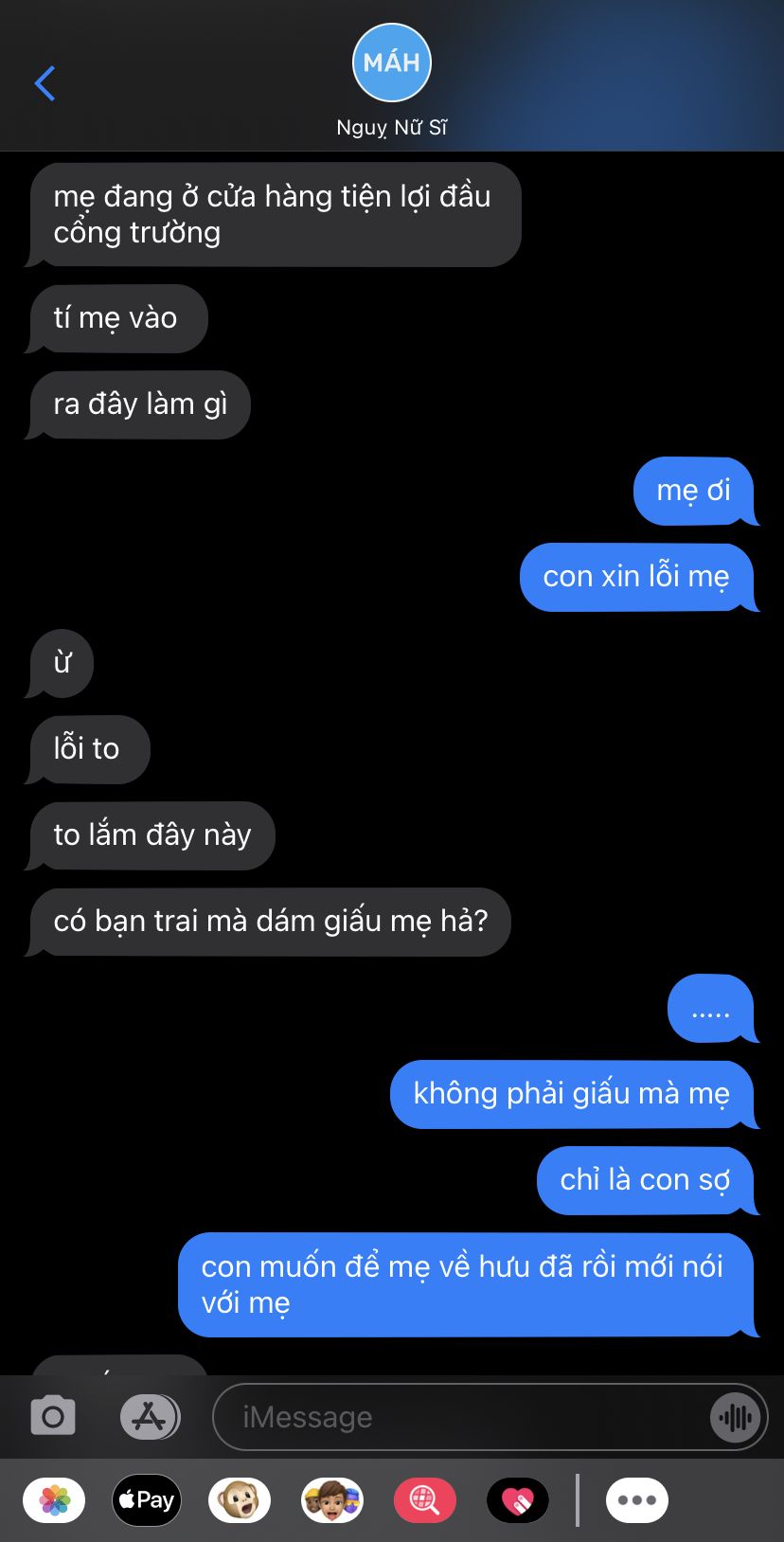Open the #images search app
The height and width of the screenshot is (1542, 784).
pyautogui.click(x=425, y=1500)
